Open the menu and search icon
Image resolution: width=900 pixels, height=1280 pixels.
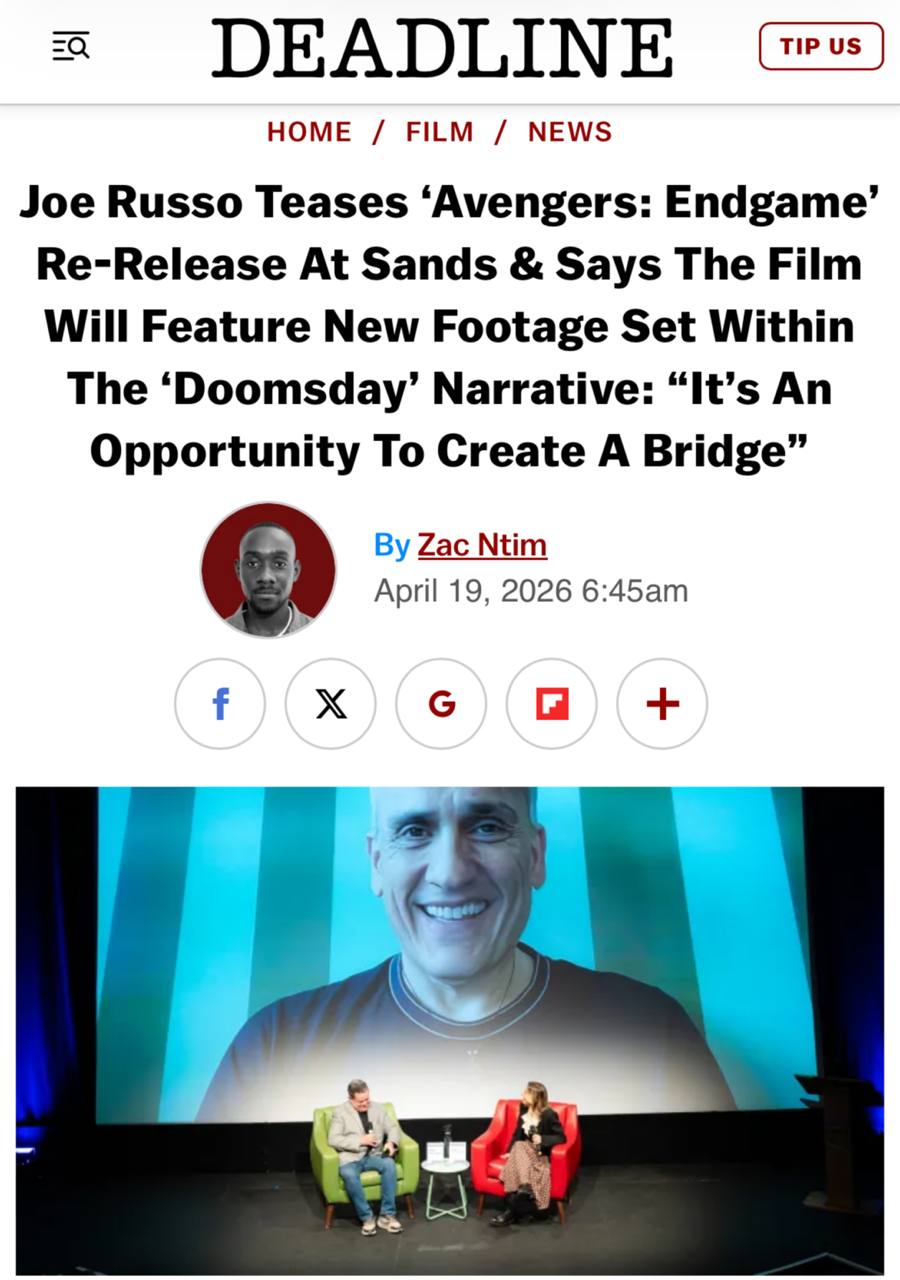(x=71, y=45)
